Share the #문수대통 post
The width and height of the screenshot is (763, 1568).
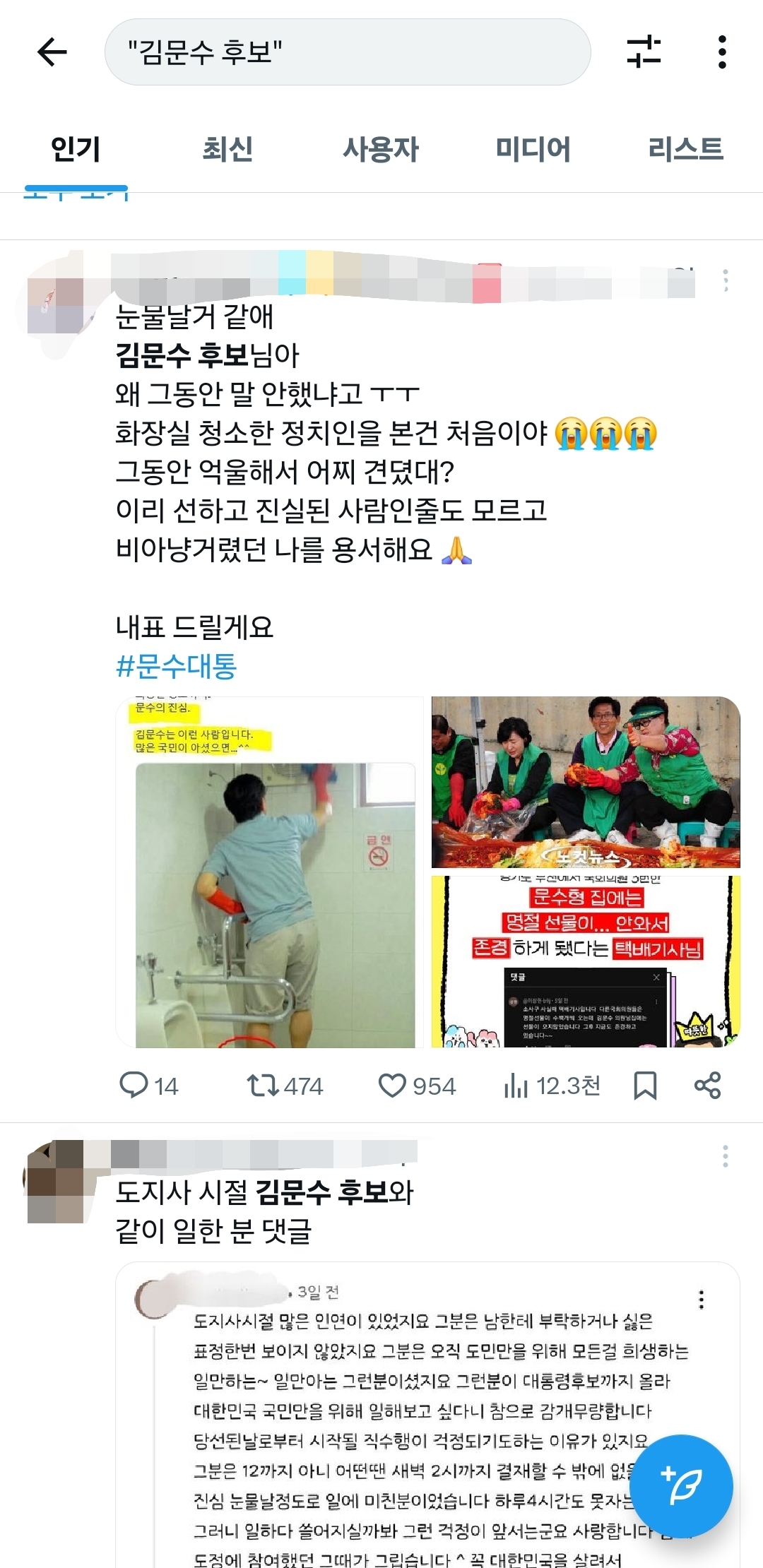pyautogui.click(x=707, y=1085)
